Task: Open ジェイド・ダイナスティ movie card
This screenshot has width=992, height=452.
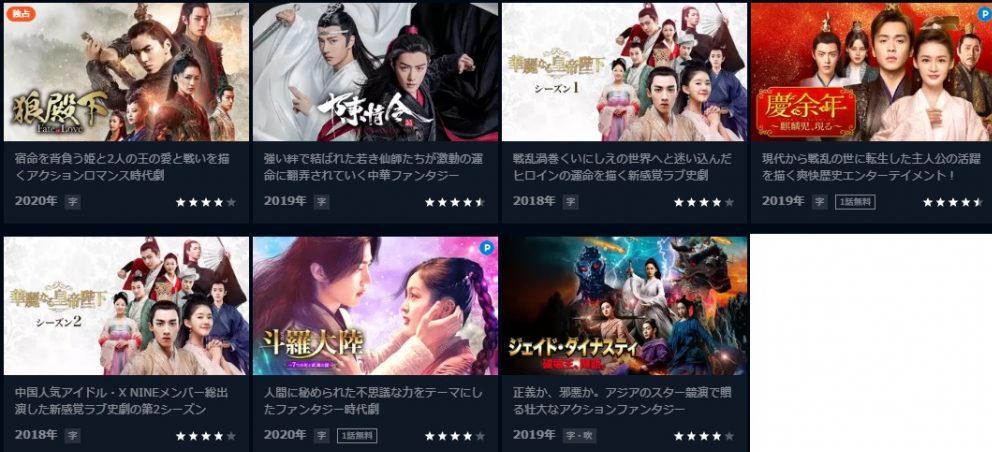Action: coord(624,306)
